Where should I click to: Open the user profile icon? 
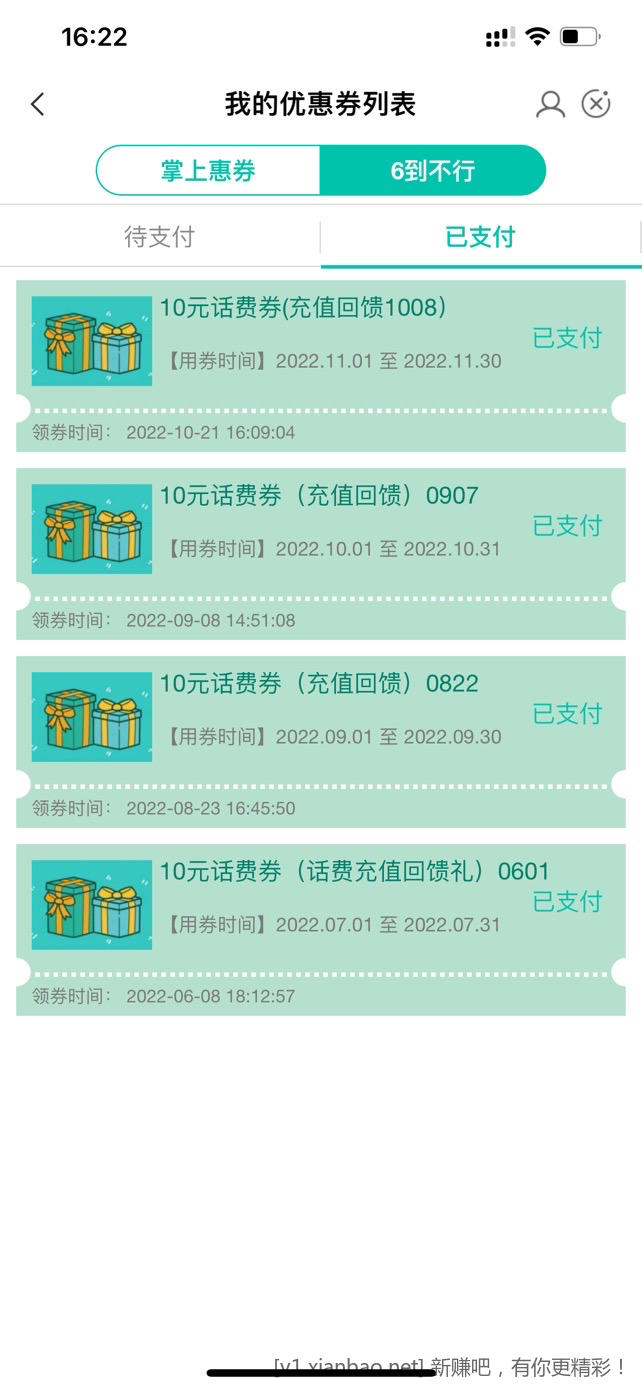[550, 104]
